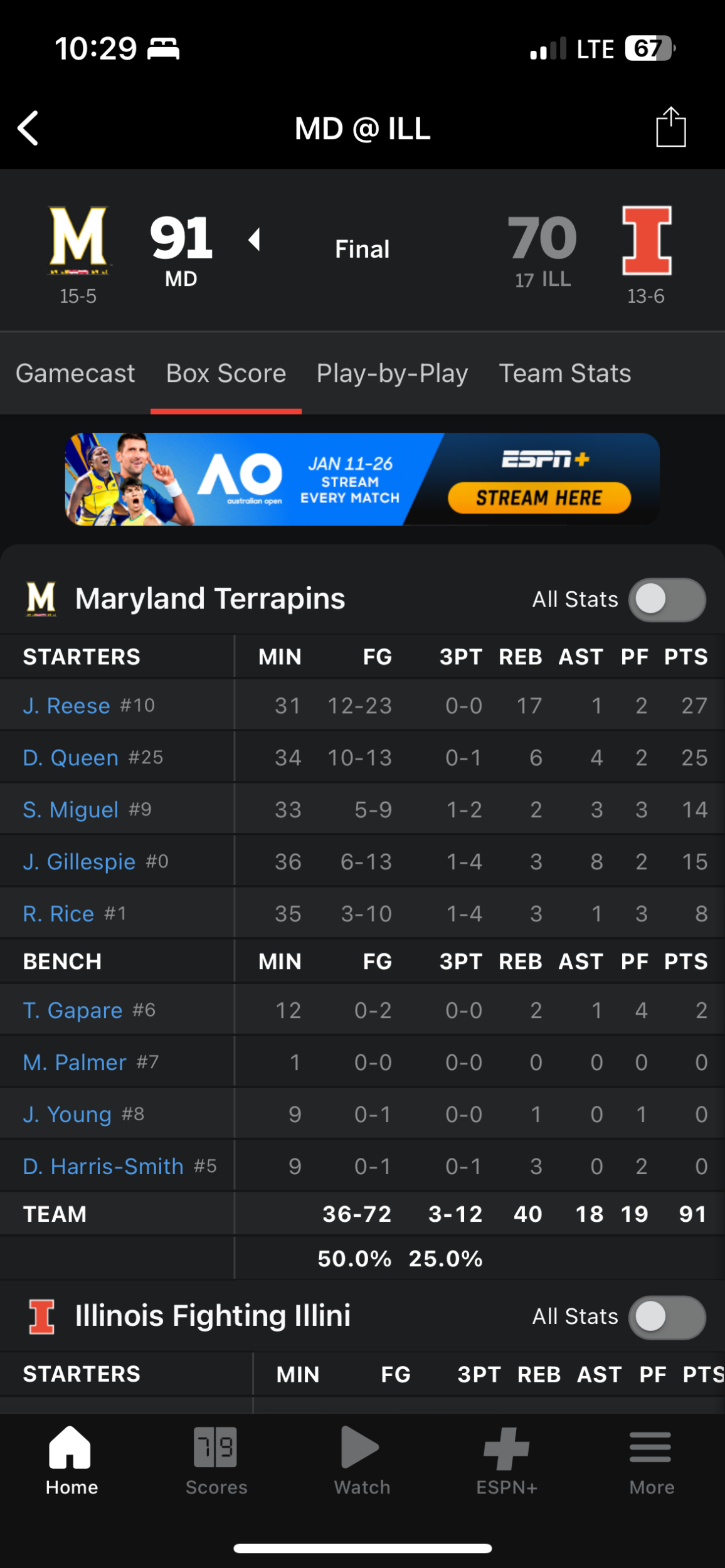Switch to the ESPN+ tab
Viewport: 725px width, 1568px height.
point(506,1461)
